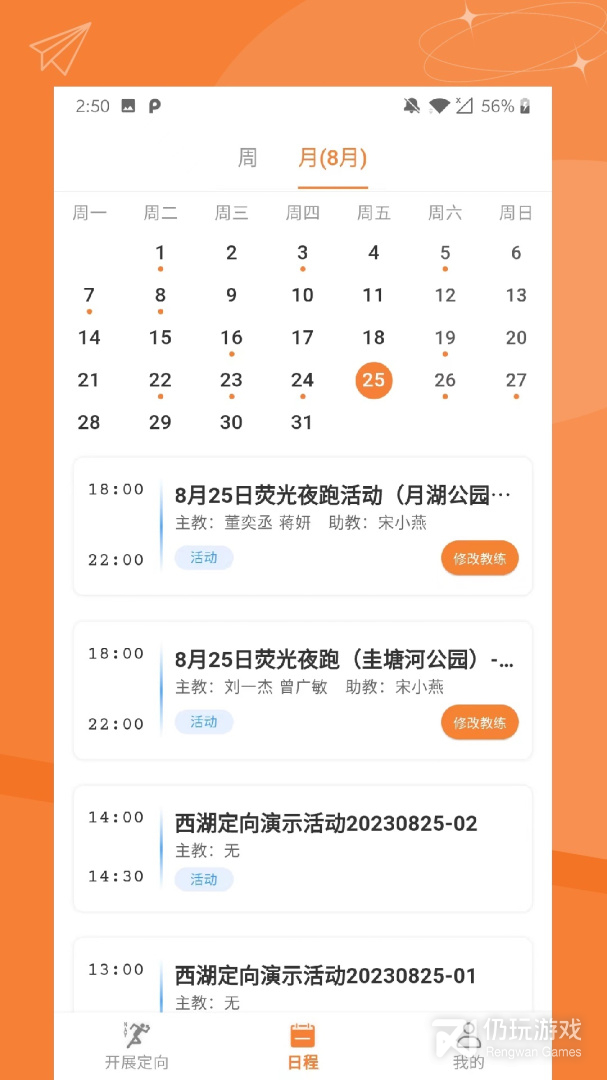Pick August 16 on the calendar
This screenshot has width=607, height=1080.
point(231,338)
